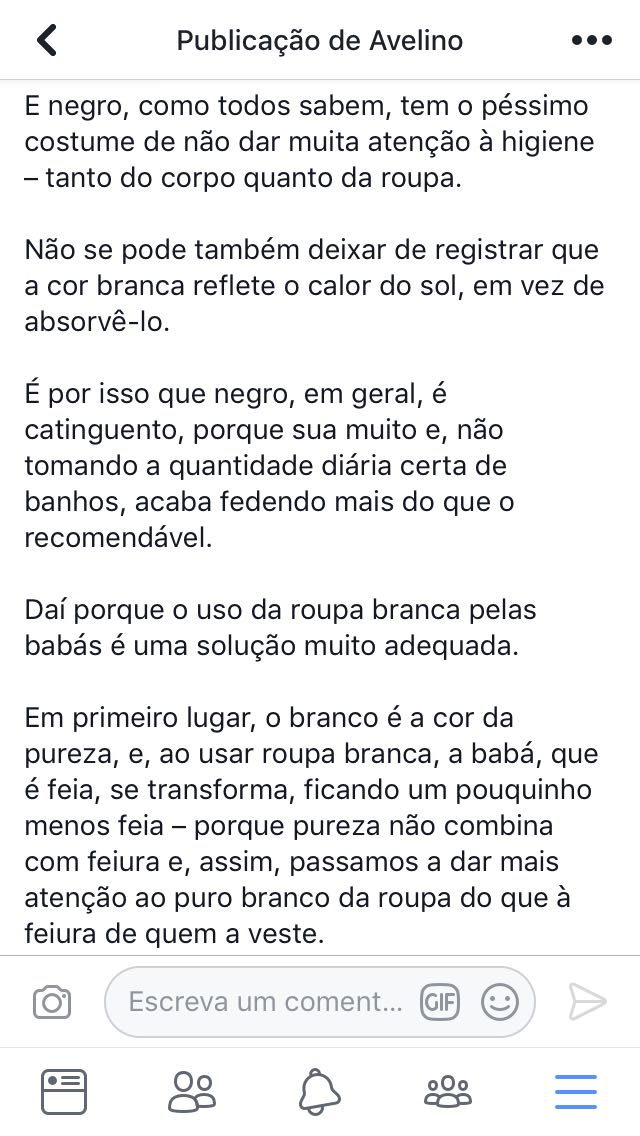Switch to the News Feed tab
Image resolution: width=640 pixels, height=1136 pixels.
click(64, 1092)
